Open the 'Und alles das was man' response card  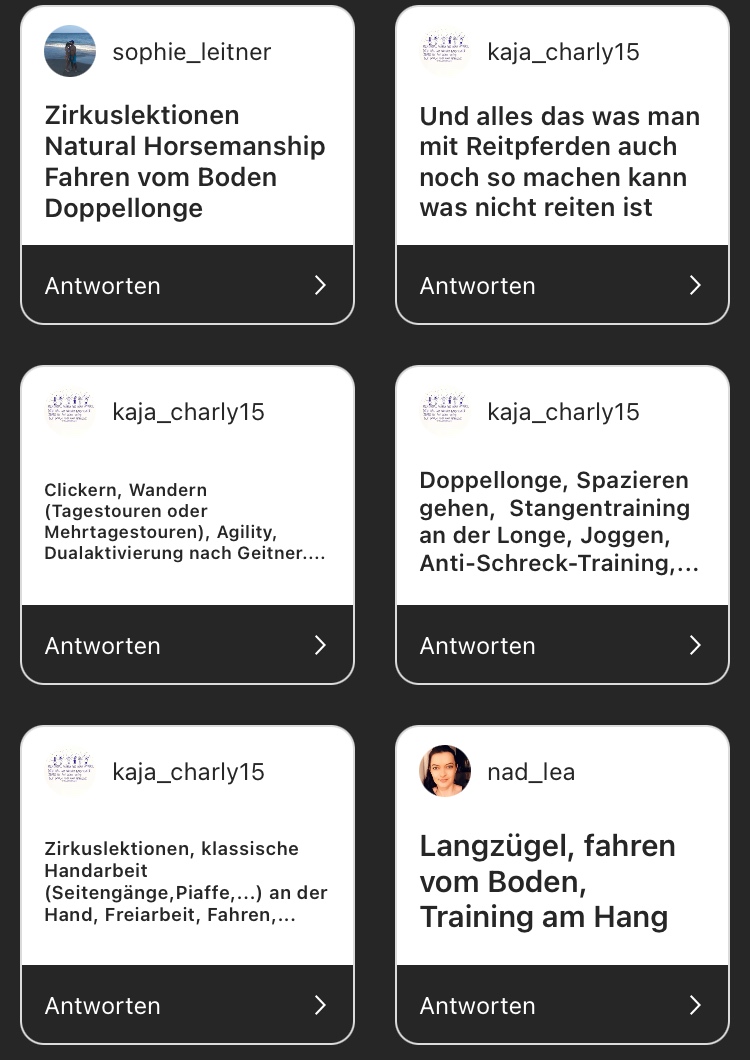point(560,161)
